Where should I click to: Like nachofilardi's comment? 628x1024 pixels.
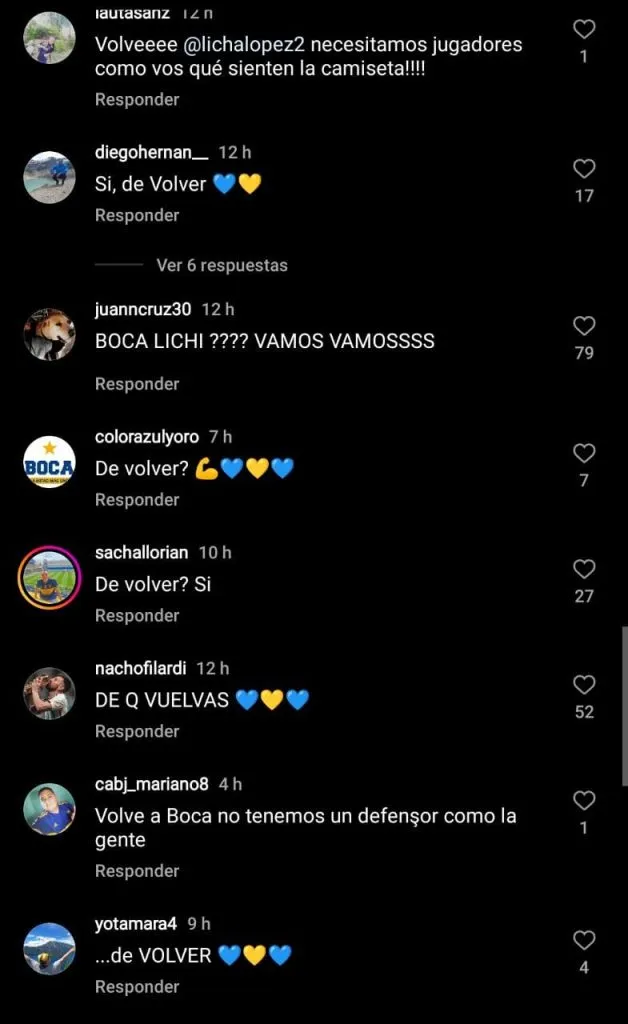pos(584,685)
